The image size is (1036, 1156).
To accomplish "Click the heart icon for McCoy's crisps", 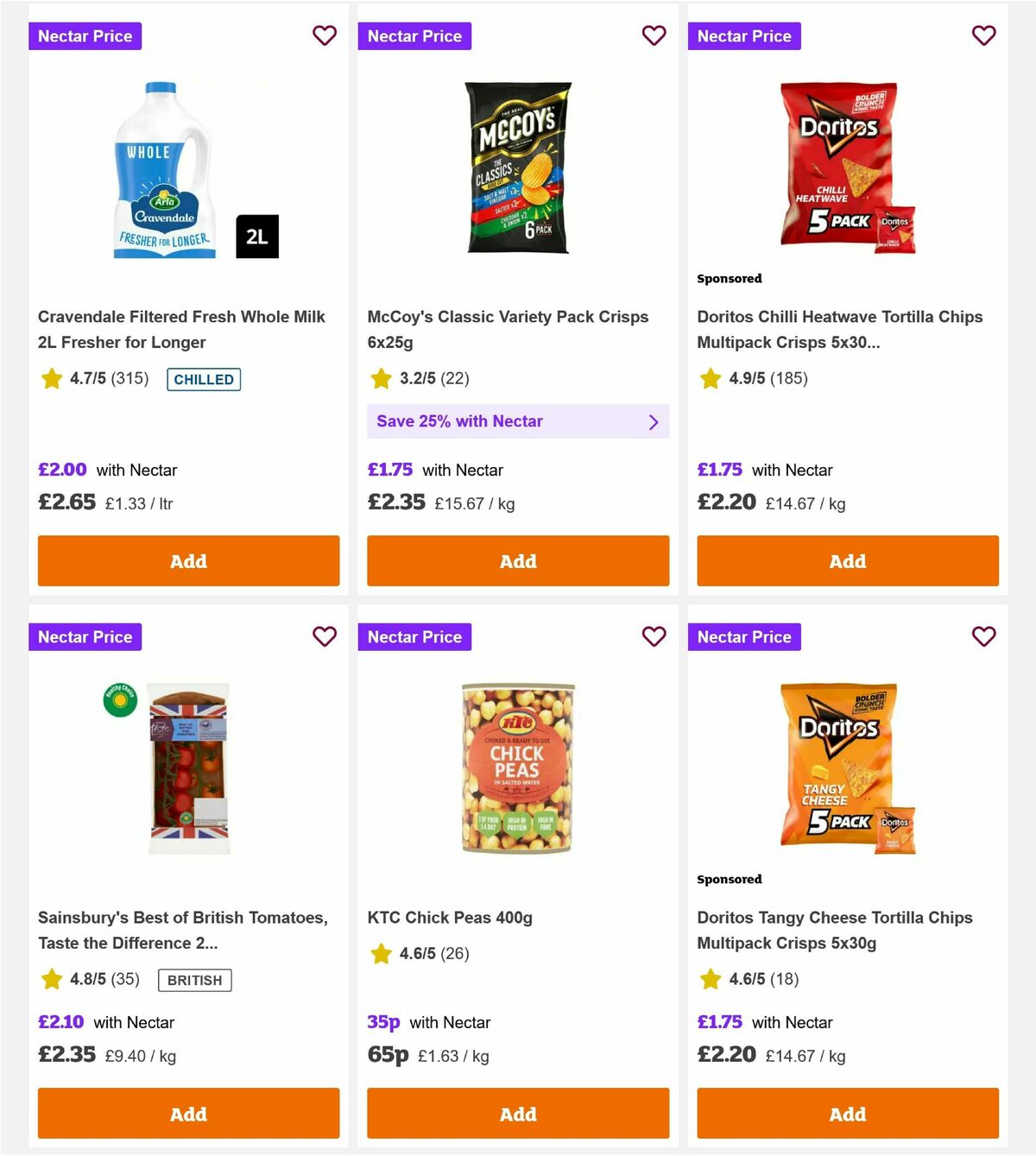I will coord(654,35).
